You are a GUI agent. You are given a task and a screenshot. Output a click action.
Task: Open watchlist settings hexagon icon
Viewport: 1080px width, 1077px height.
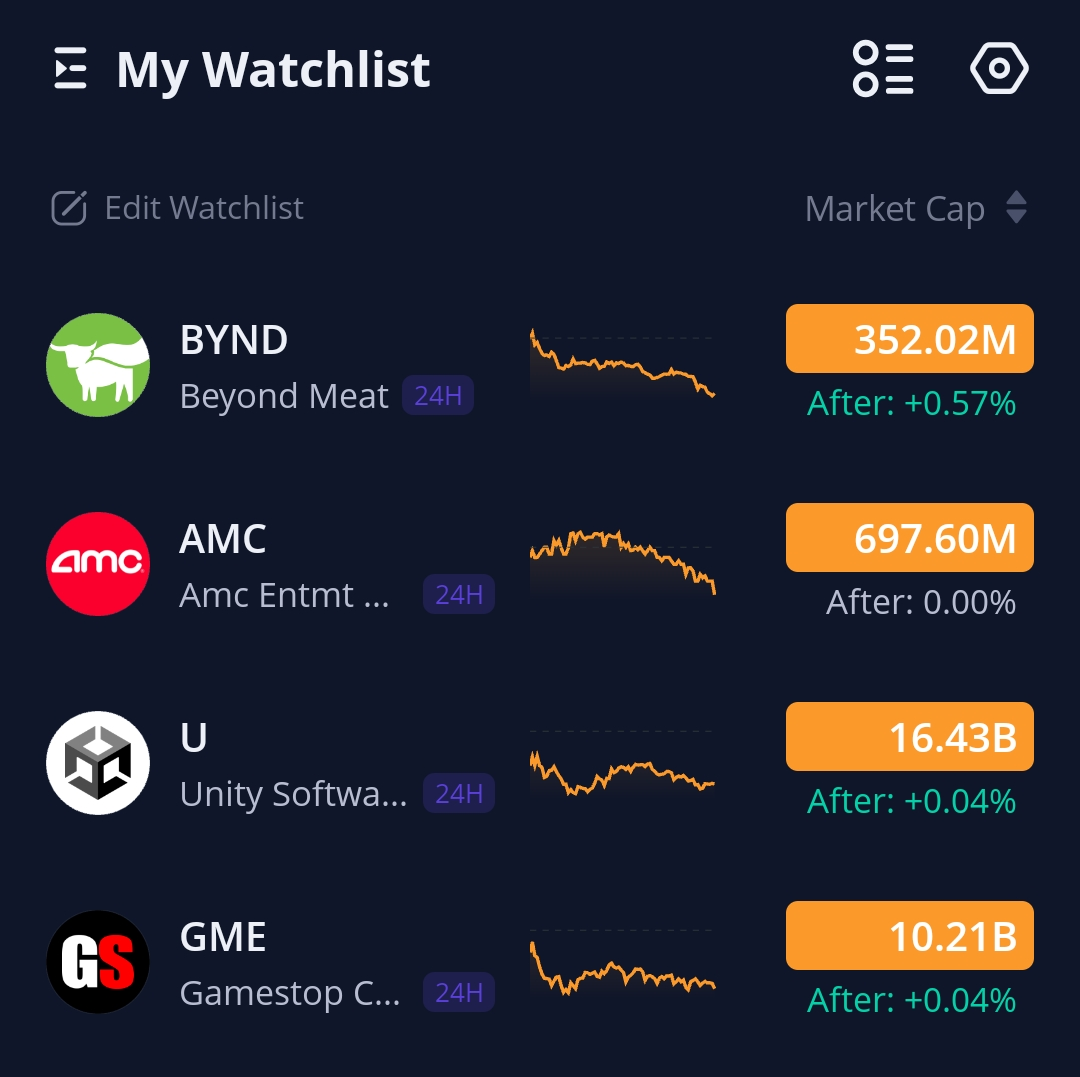(999, 70)
